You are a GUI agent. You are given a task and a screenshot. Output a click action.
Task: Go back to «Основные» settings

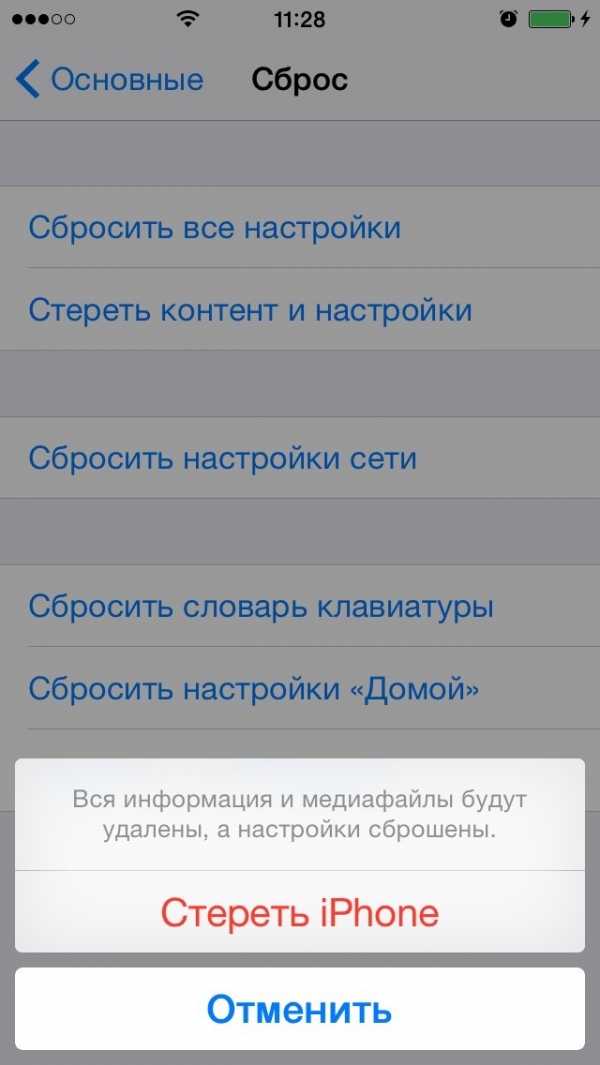click(110, 79)
